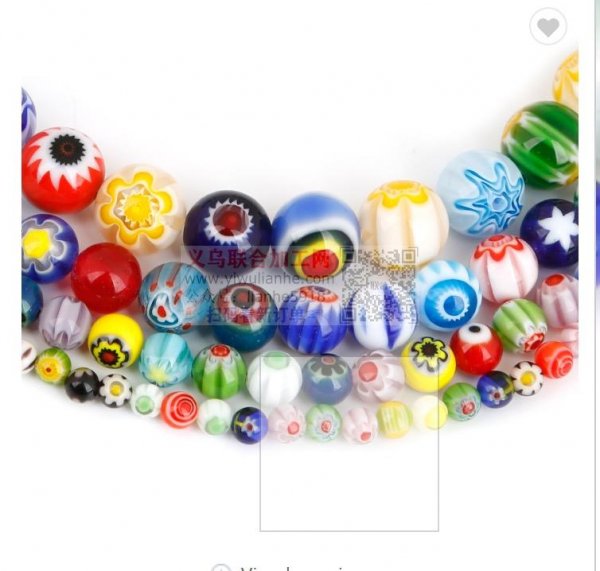Add this bead listing to favorites
Image resolution: width=600 pixels, height=571 pixels.
[547, 27]
